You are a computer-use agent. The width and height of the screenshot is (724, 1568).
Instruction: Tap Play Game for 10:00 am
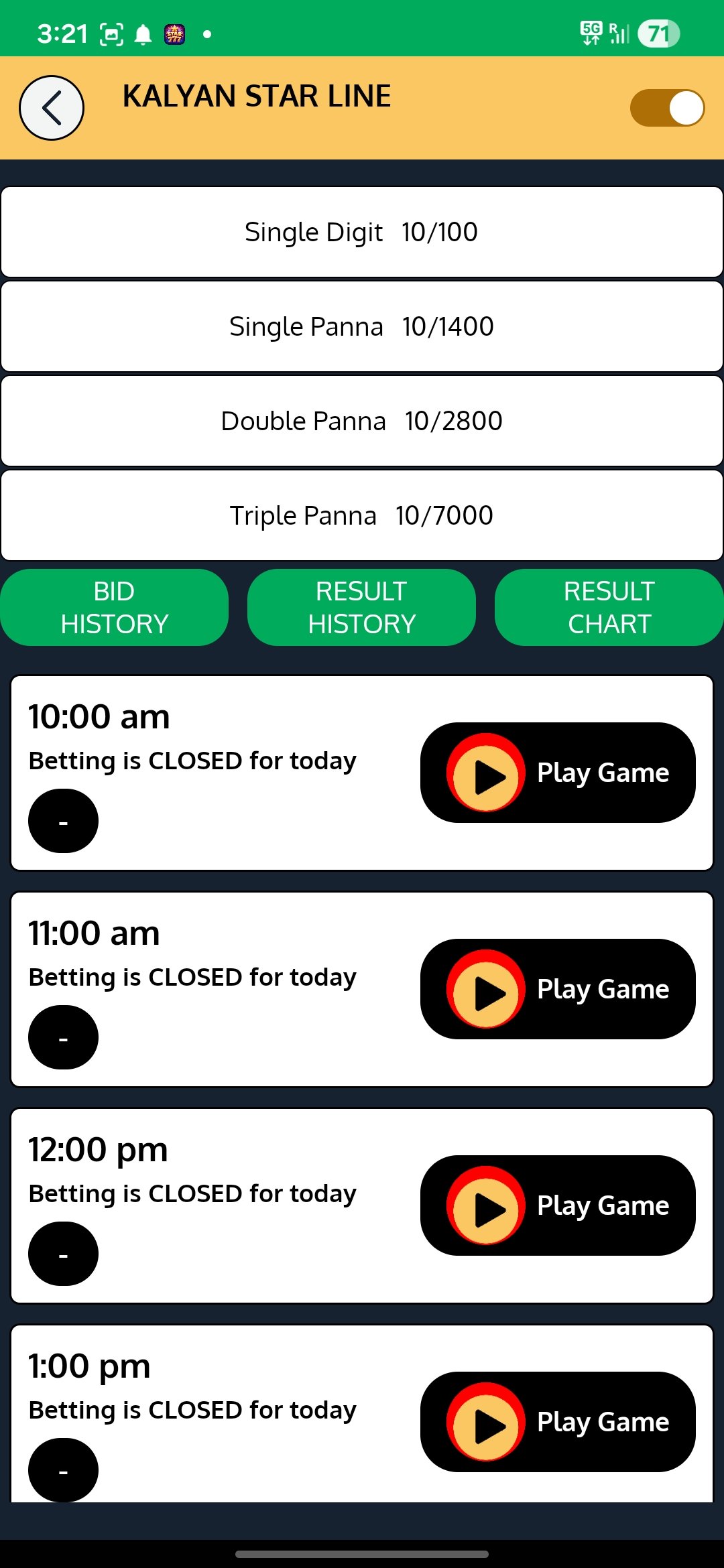(558, 773)
